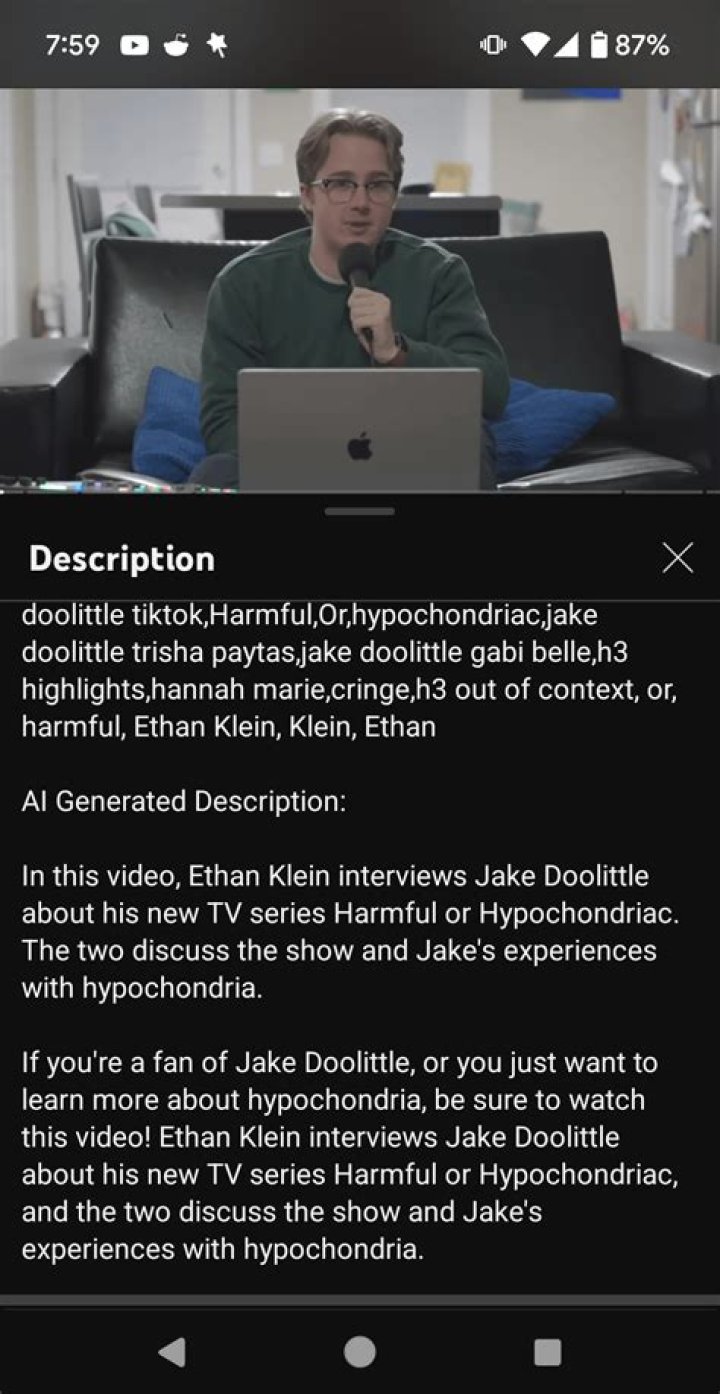Tap the video player to show controls
The height and width of the screenshot is (1394, 720).
[x=360, y=290]
